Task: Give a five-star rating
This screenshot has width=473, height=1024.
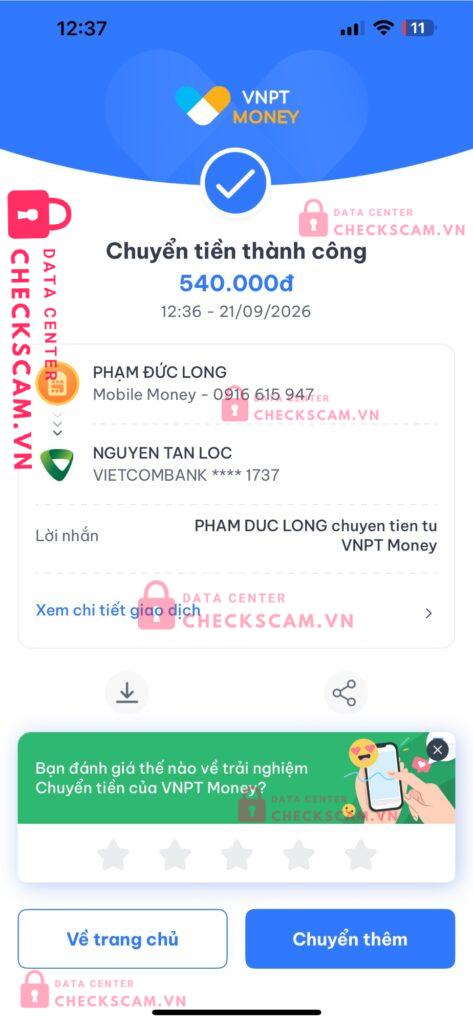Action: click(x=361, y=855)
